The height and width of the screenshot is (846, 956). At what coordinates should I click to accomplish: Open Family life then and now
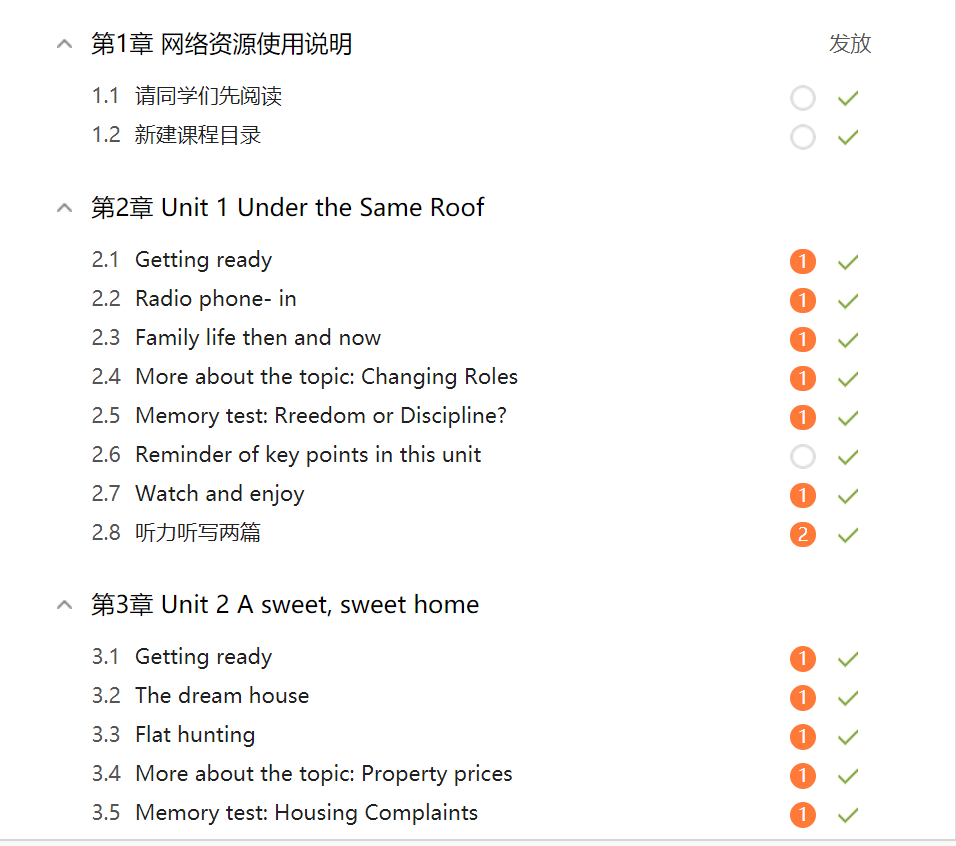[258, 339]
